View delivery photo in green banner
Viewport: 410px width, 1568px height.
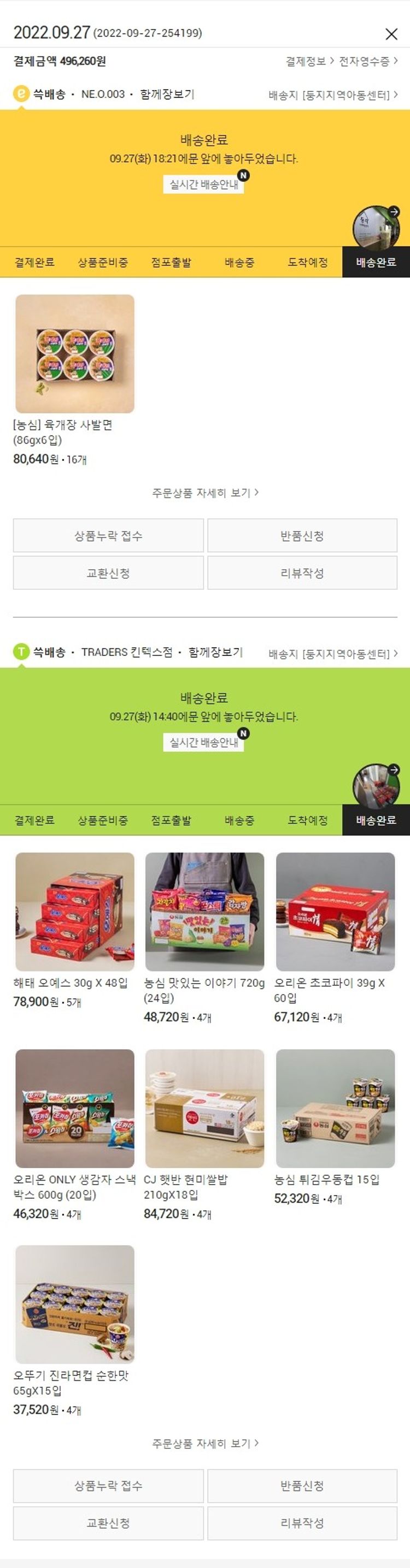pyautogui.click(x=376, y=786)
